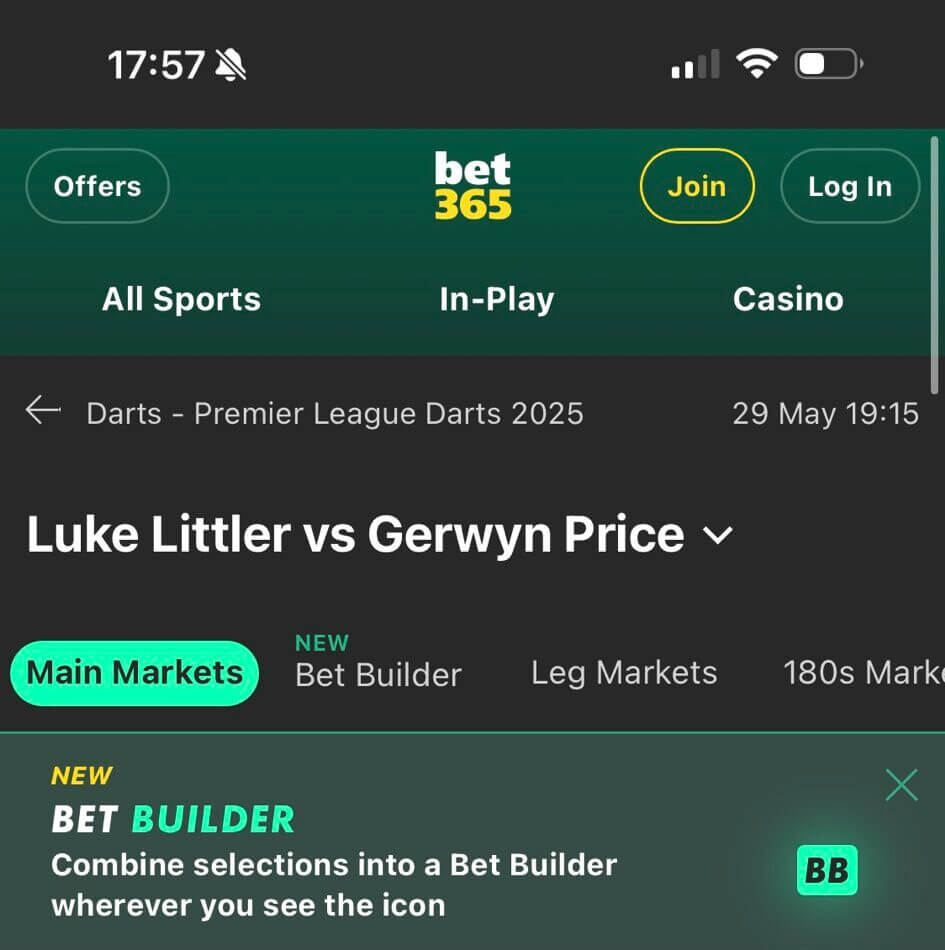Screen dimensions: 945x950
Task: Expand the Luke Littler vs Gerwyn Price dropdown
Action: [718, 535]
